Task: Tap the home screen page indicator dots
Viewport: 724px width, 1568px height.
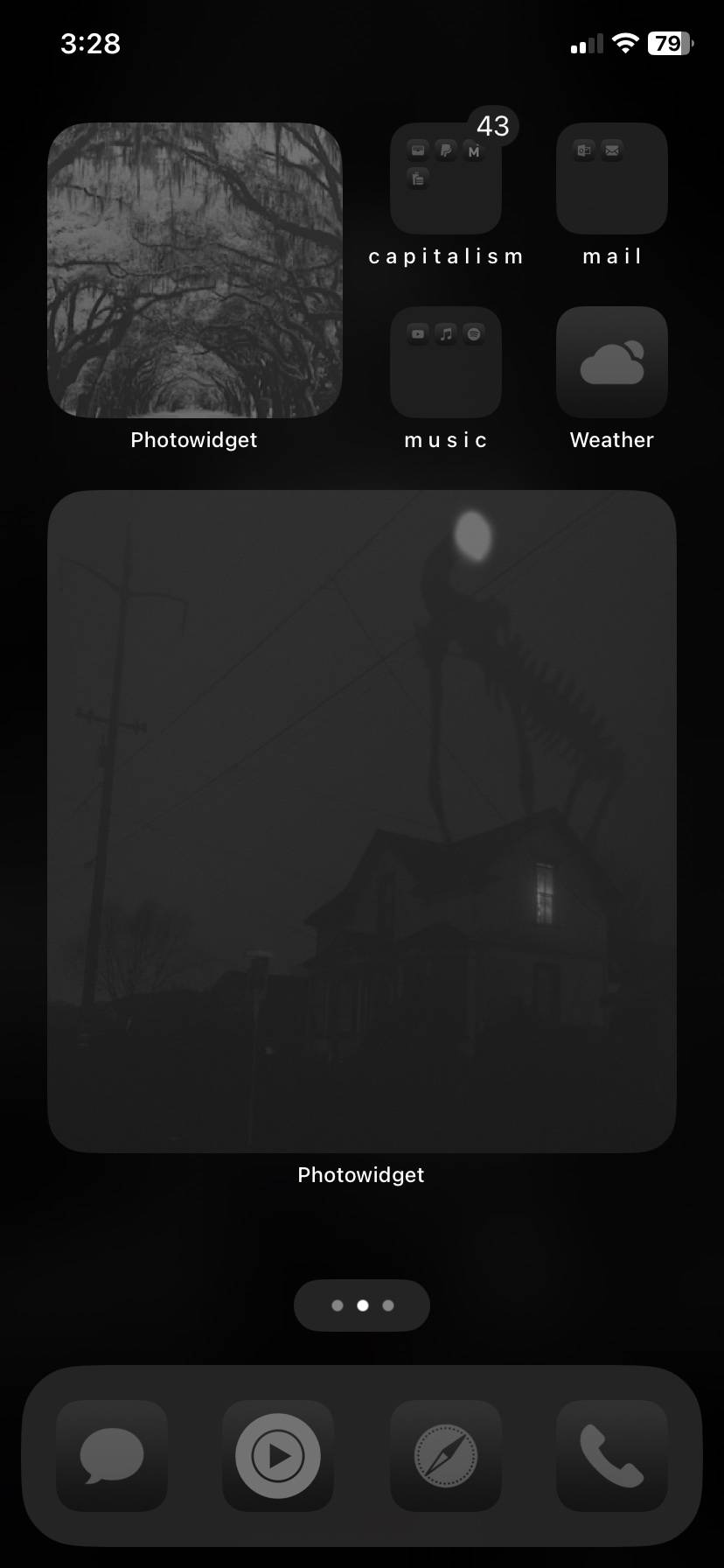Action: [362, 1305]
